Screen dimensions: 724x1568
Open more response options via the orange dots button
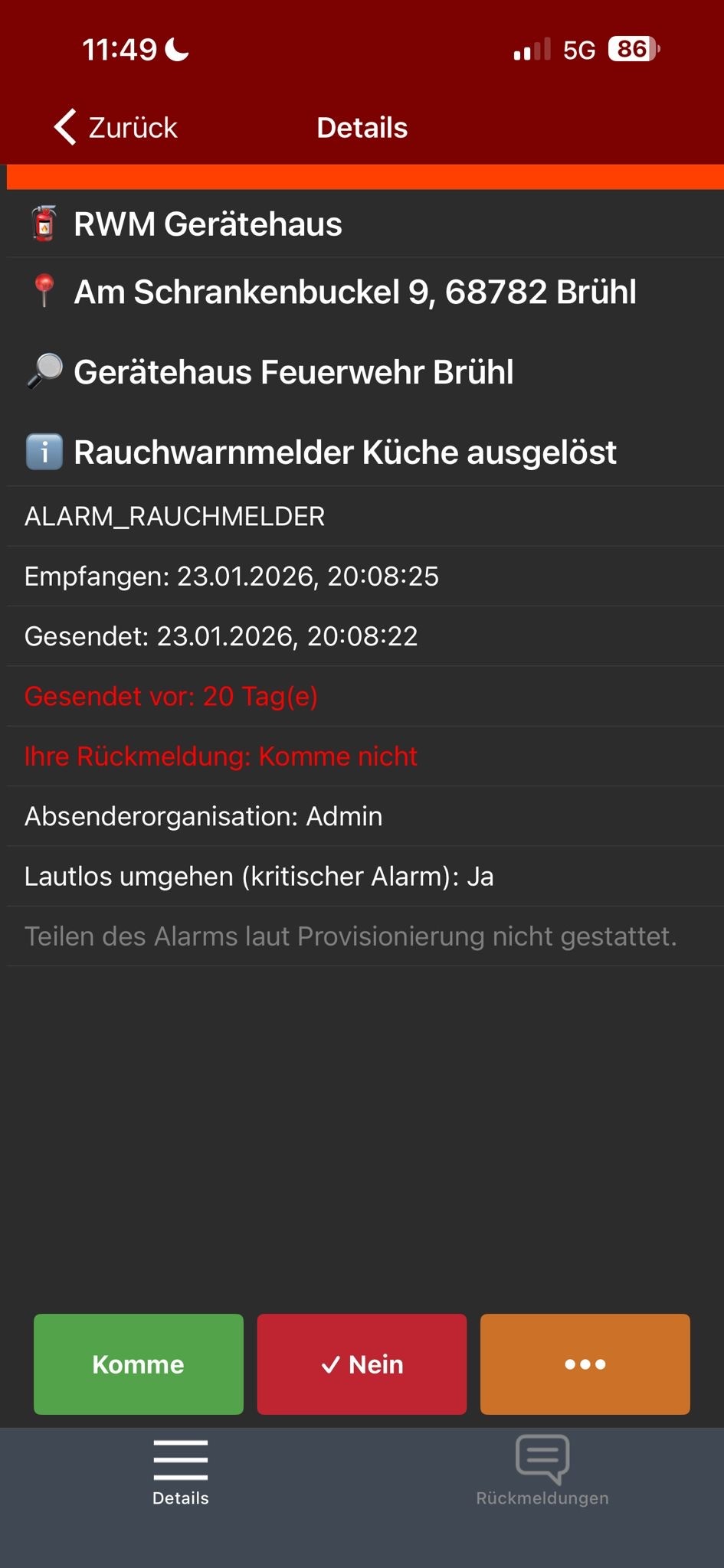[x=585, y=1364]
